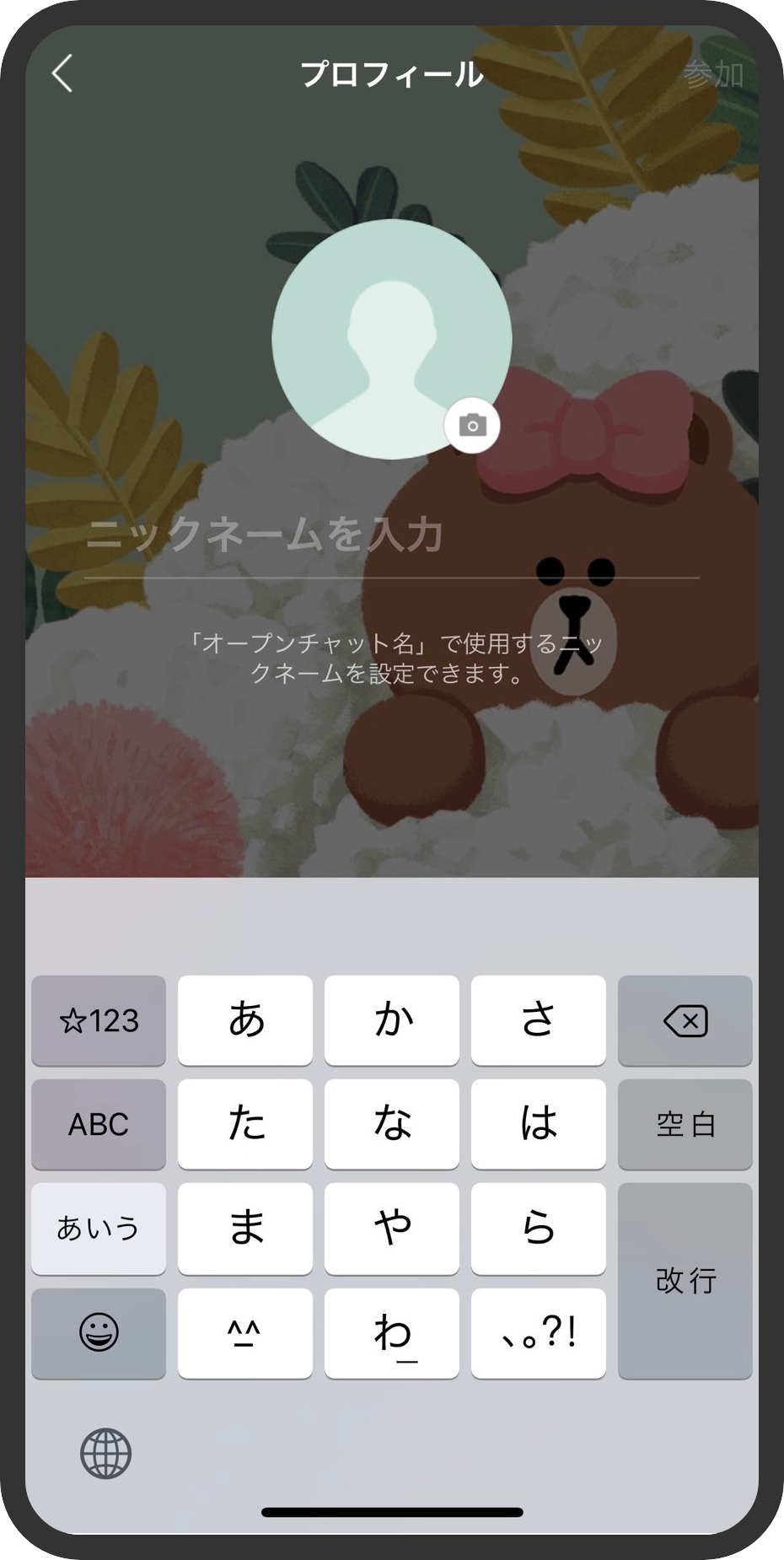
Task: Tap the 参加 join button
Action: (x=712, y=74)
